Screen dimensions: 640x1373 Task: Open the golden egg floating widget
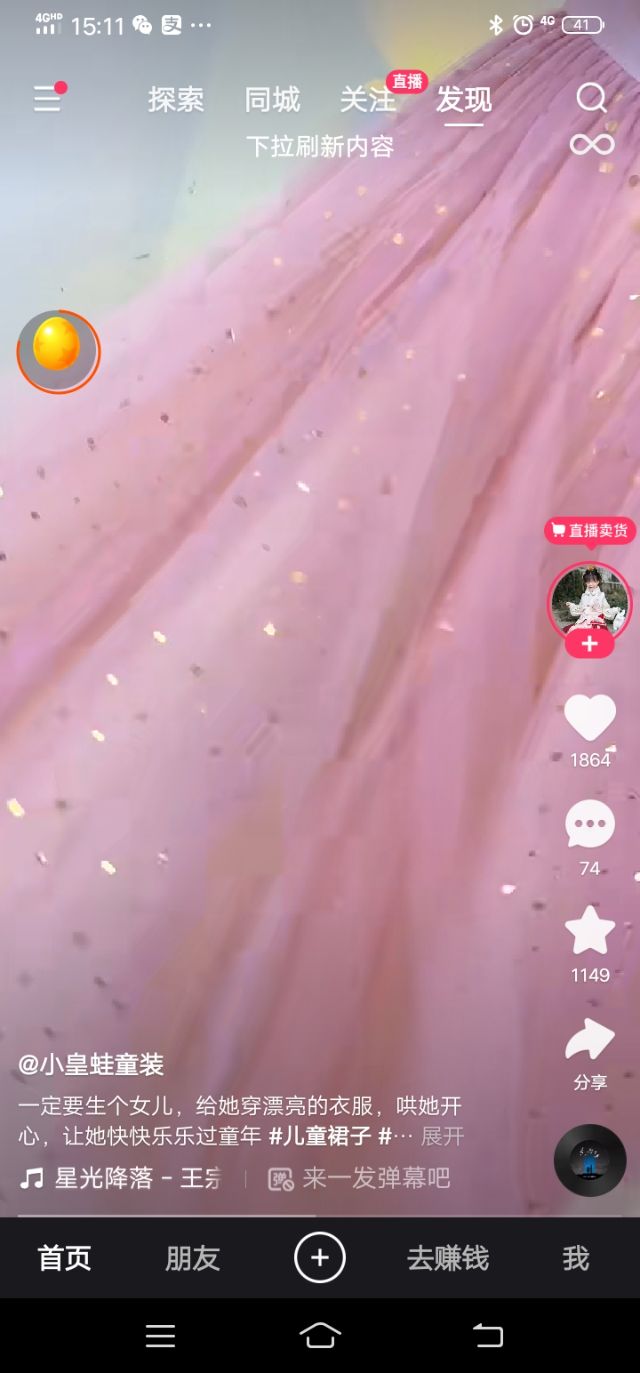click(x=58, y=351)
